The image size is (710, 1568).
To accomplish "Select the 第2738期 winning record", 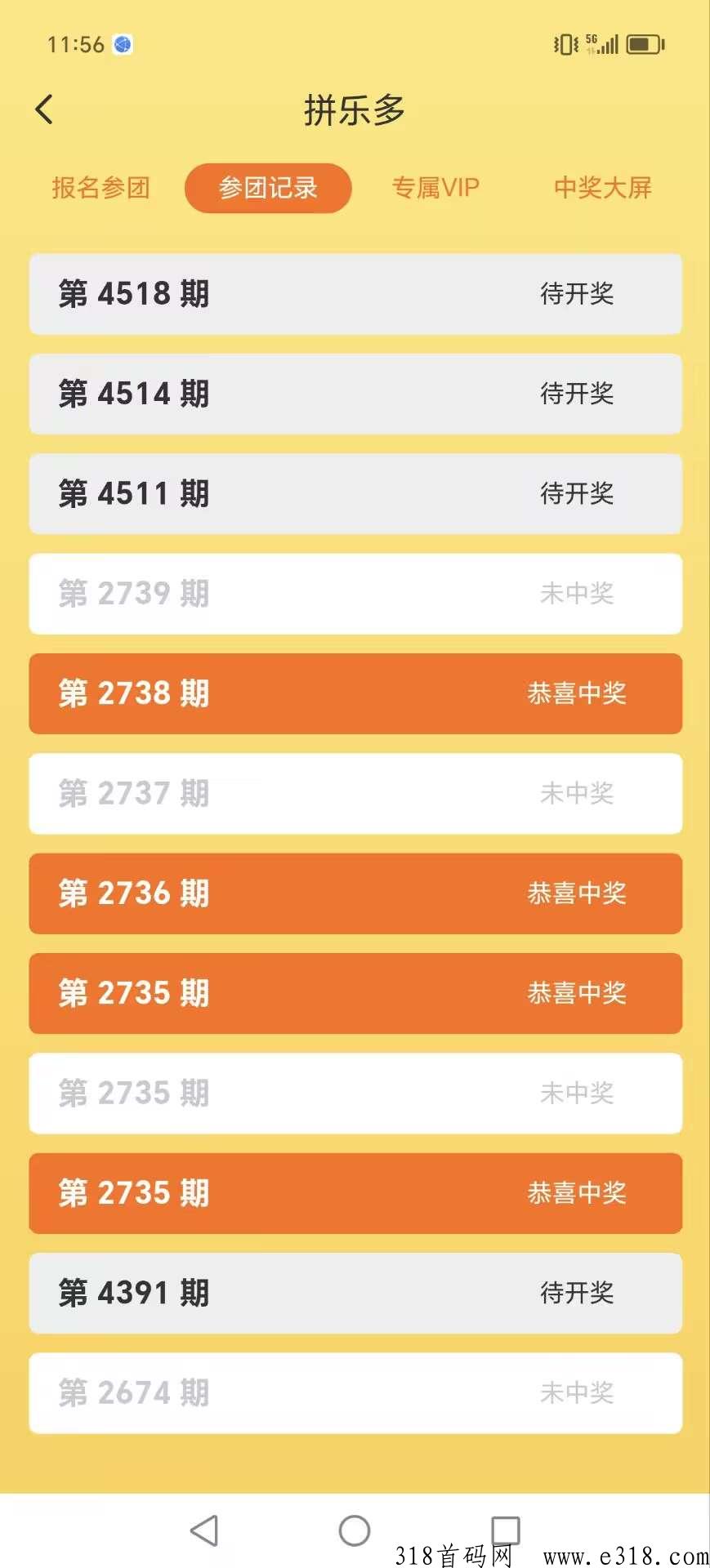I will (355, 693).
